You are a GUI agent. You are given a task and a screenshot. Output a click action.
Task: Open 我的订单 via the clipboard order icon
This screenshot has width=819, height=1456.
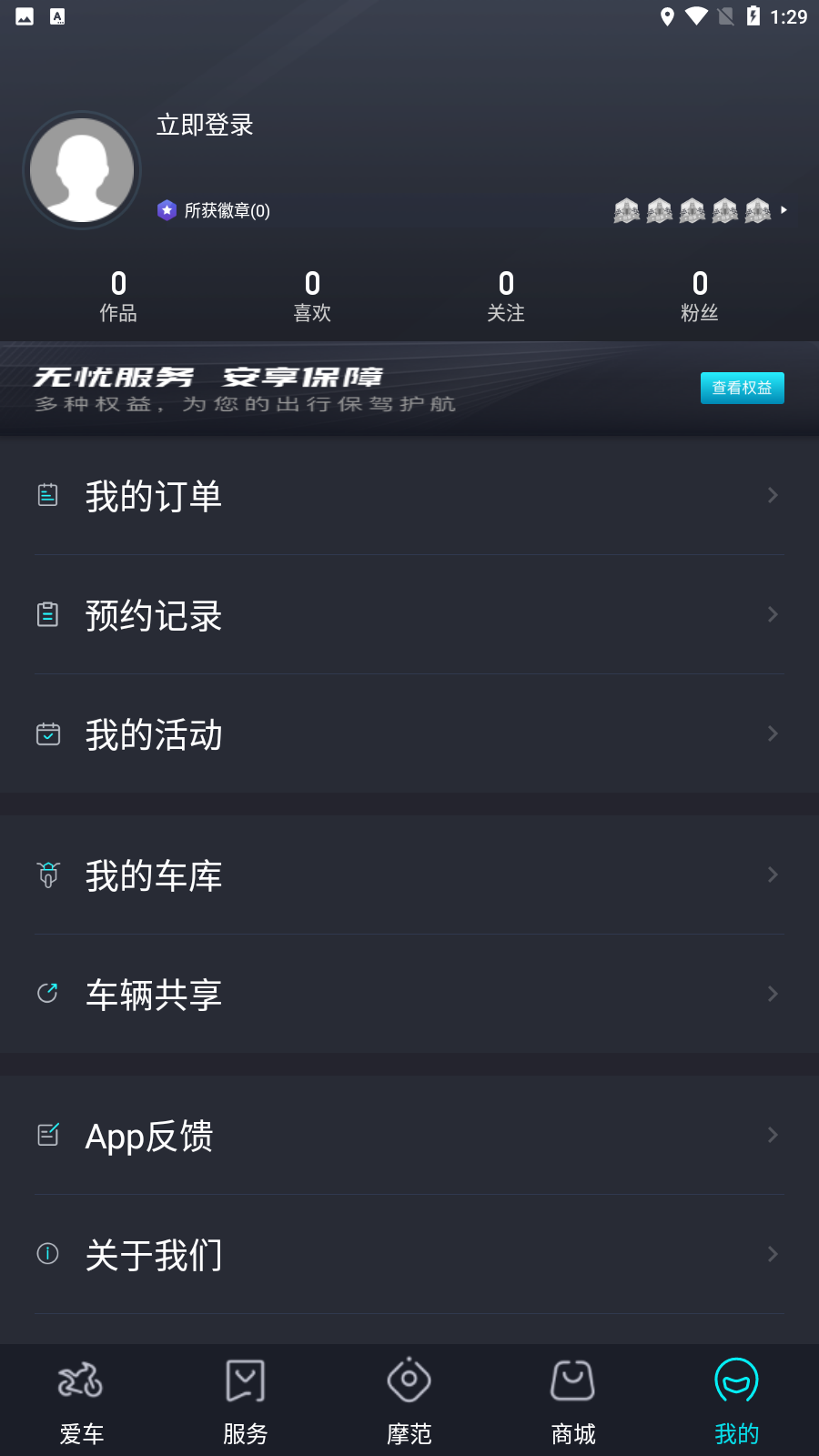[x=47, y=494]
